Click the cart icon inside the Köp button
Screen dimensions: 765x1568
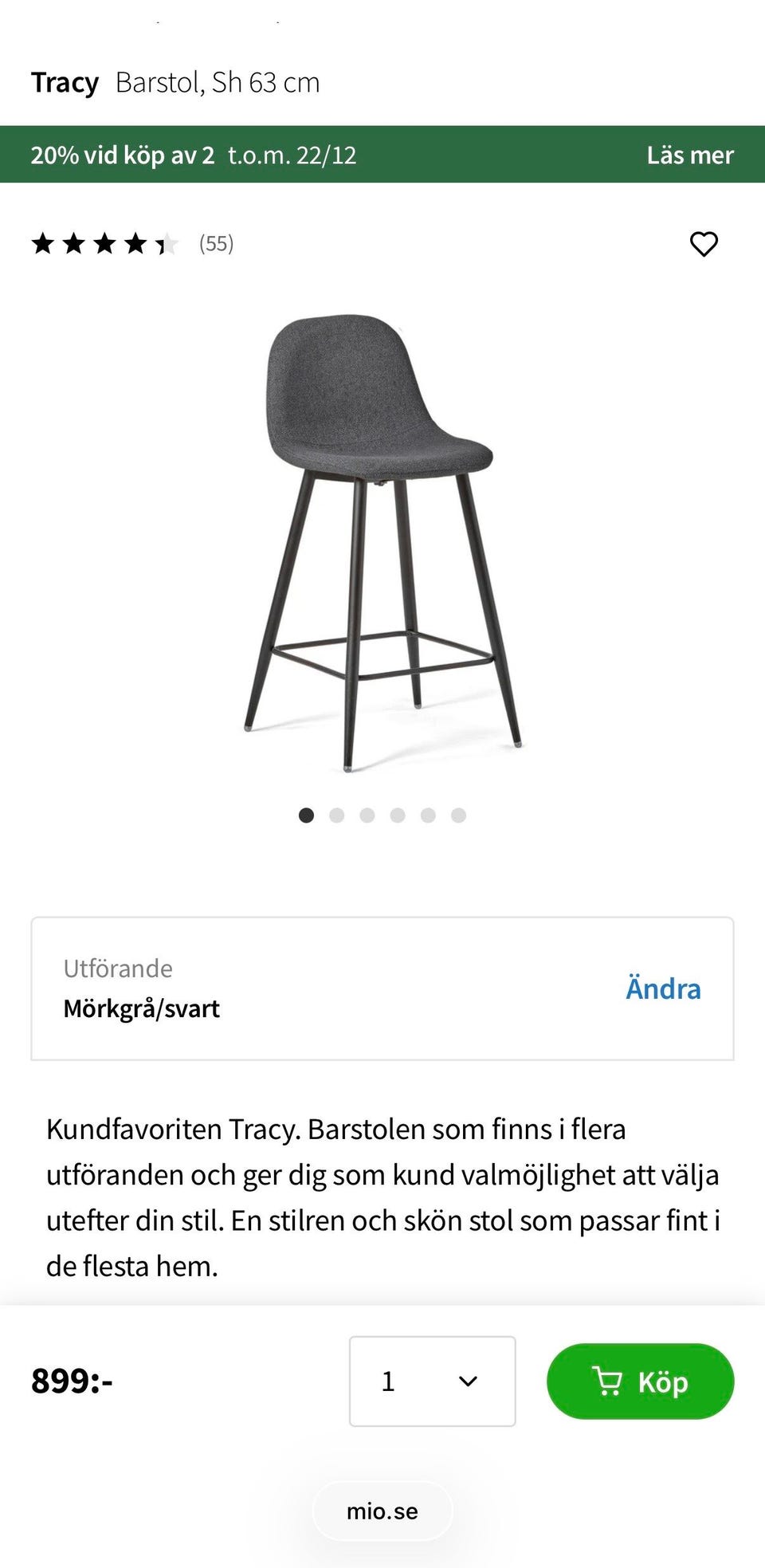(608, 1381)
